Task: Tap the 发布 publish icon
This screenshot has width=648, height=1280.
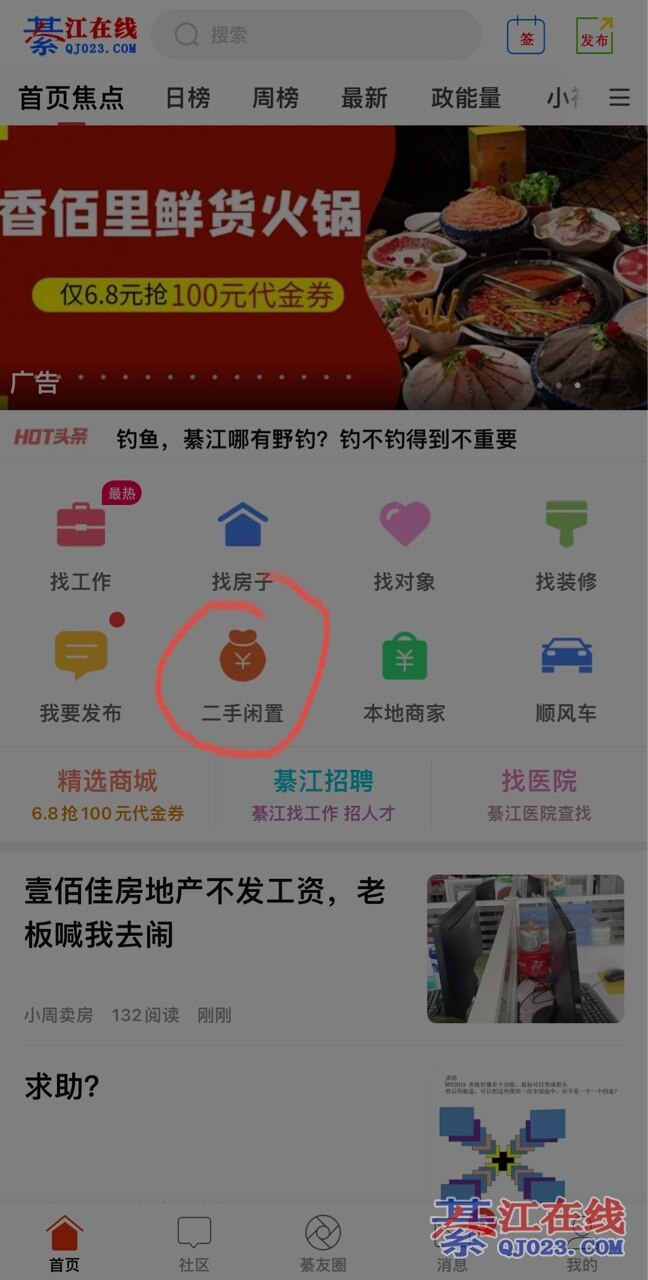Action: click(x=594, y=36)
